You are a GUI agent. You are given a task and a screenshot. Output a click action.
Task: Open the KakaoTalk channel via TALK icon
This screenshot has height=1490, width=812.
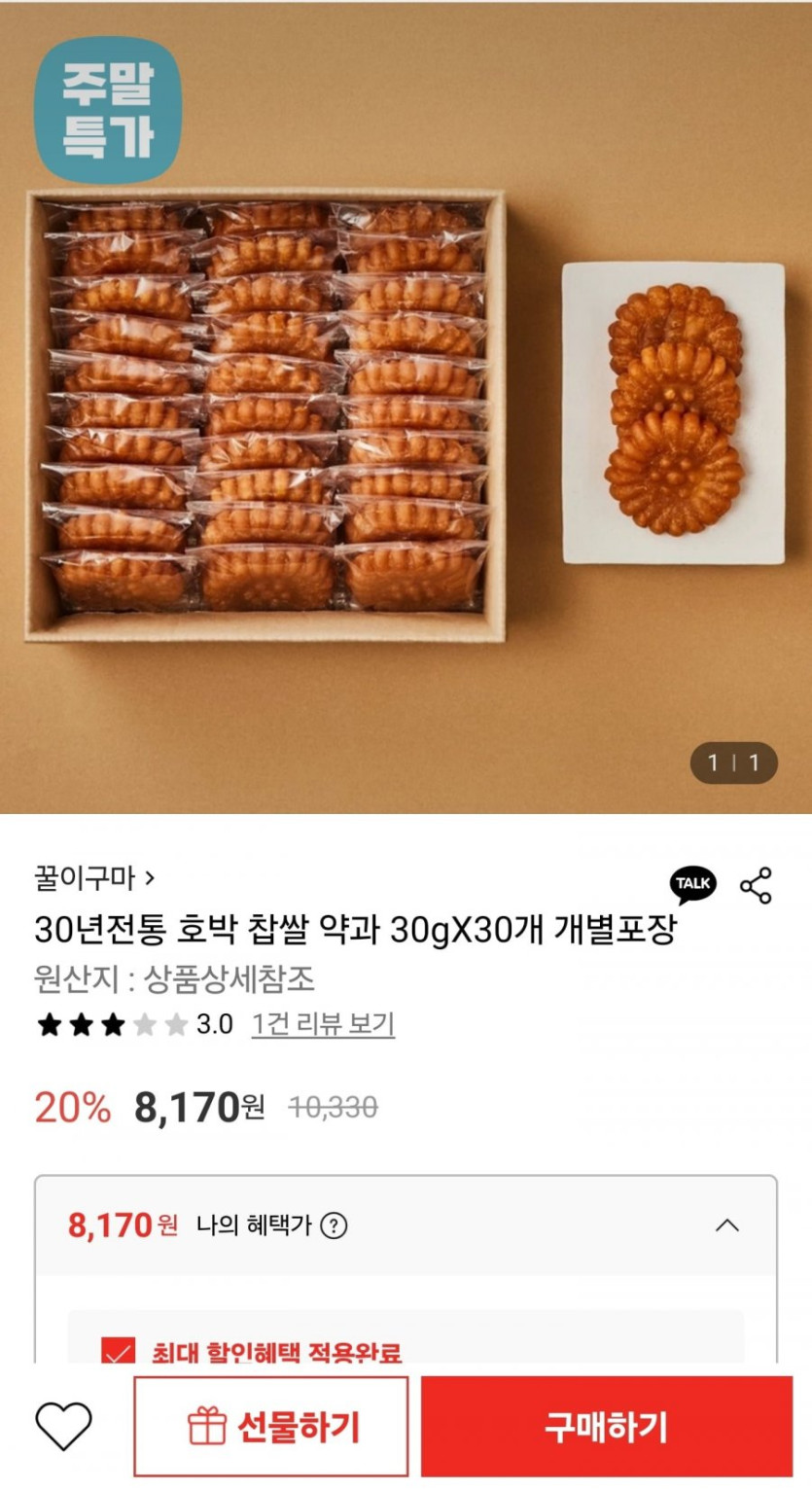click(x=691, y=884)
